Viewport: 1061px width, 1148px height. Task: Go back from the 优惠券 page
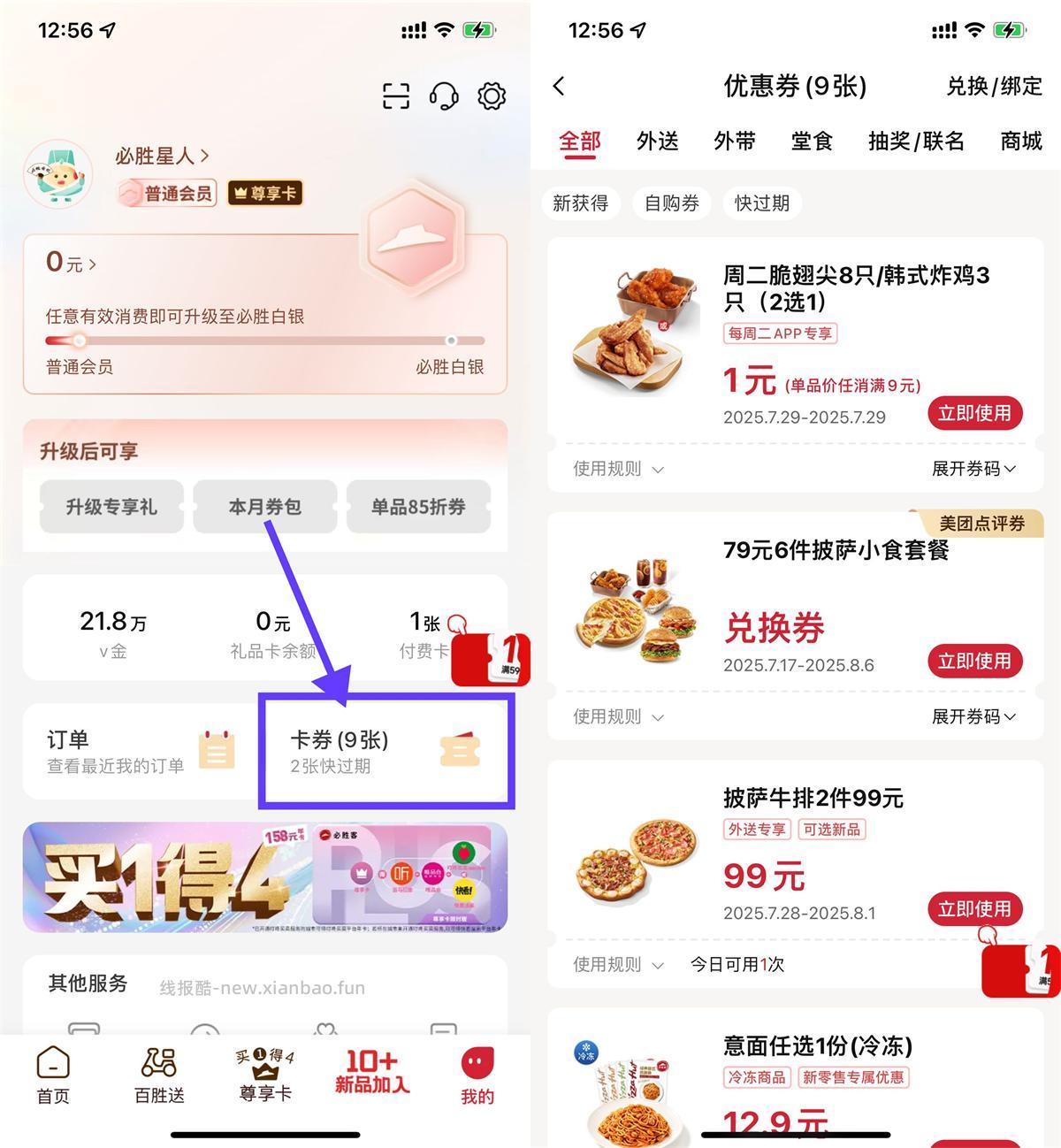point(559,86)
